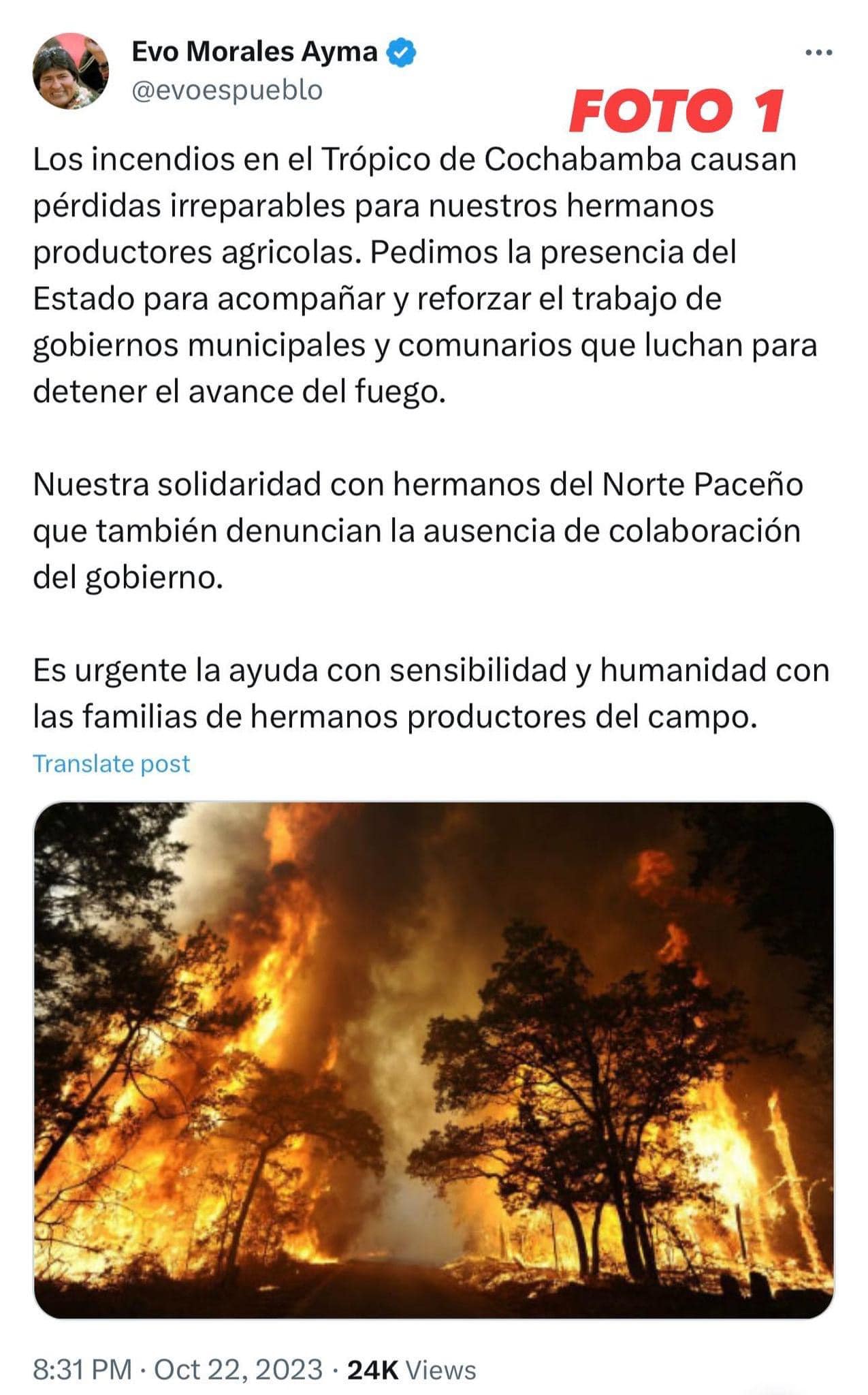Open Evo Morales Ayma's profile picture

click(x=70, y=72)
